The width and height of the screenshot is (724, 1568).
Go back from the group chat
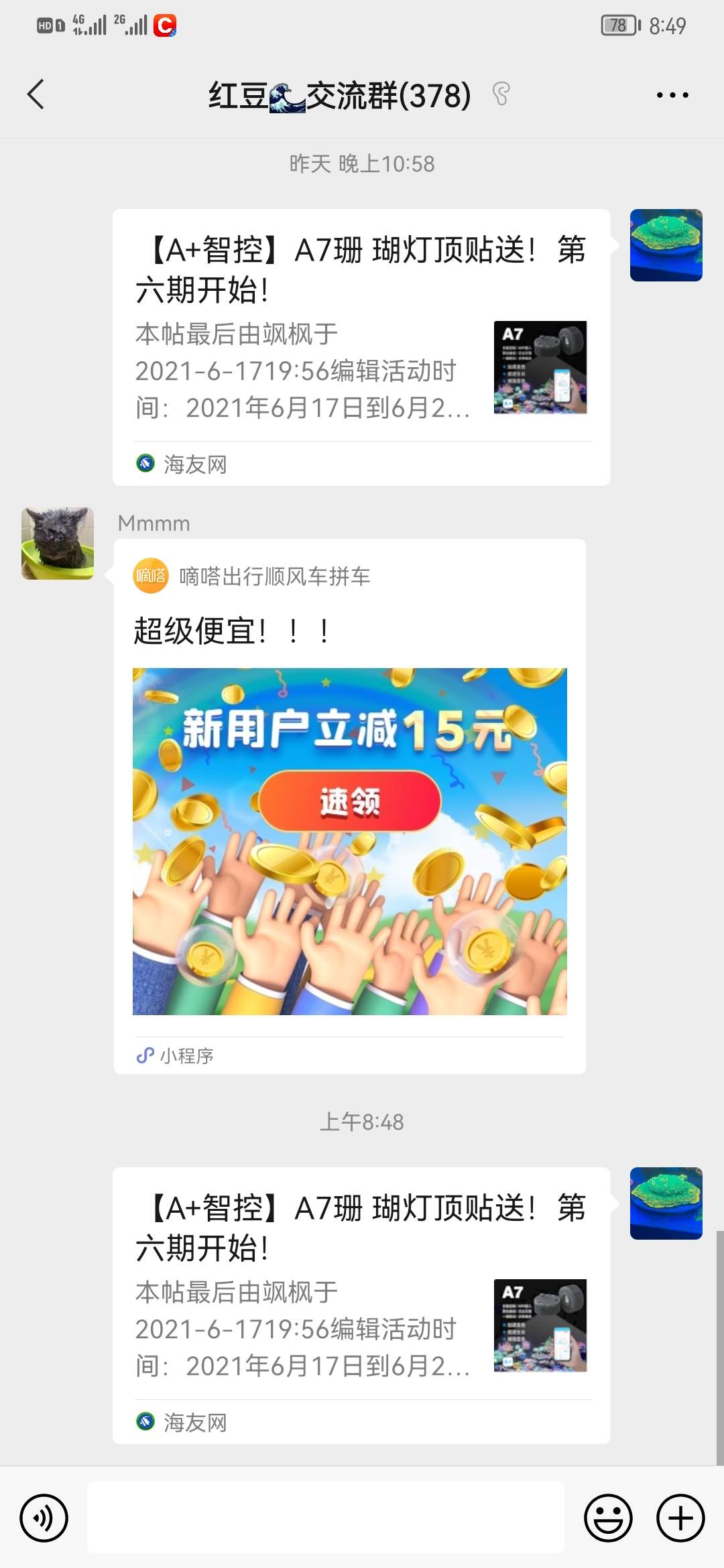36,94
